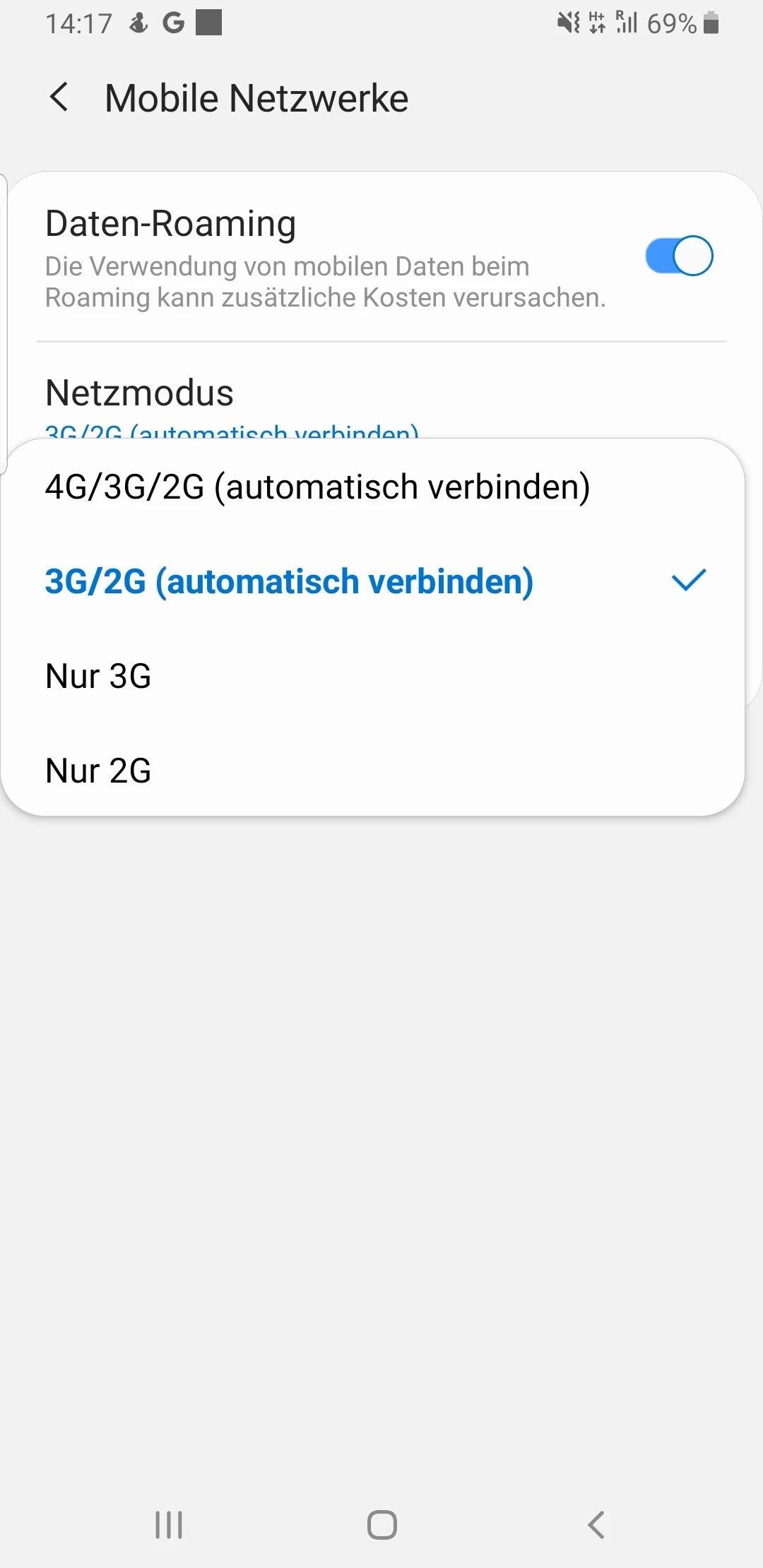
Task: Go back from Mobile Netzwerke
Action: click(60, 97)
